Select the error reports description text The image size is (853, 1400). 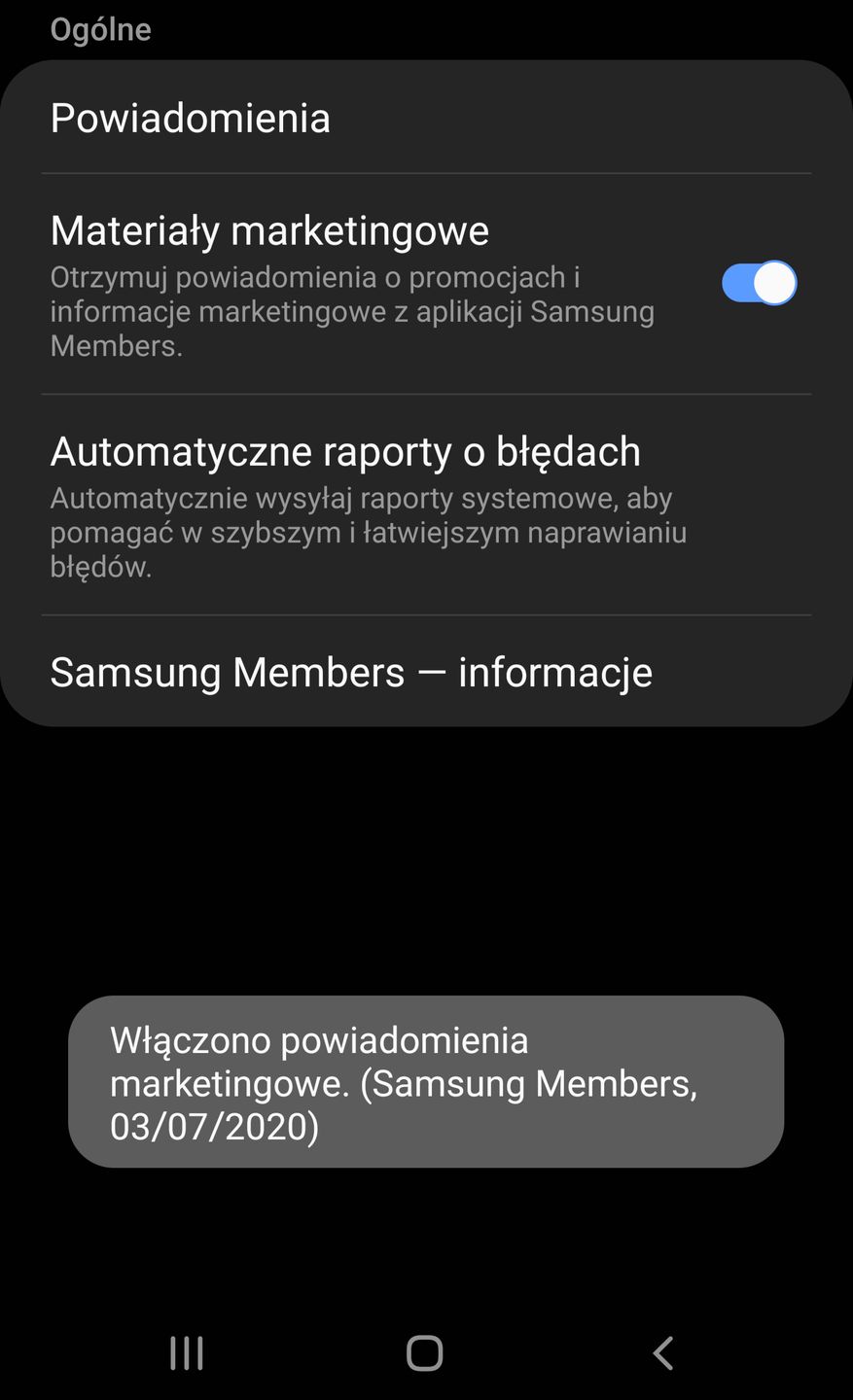click(368, 531)
